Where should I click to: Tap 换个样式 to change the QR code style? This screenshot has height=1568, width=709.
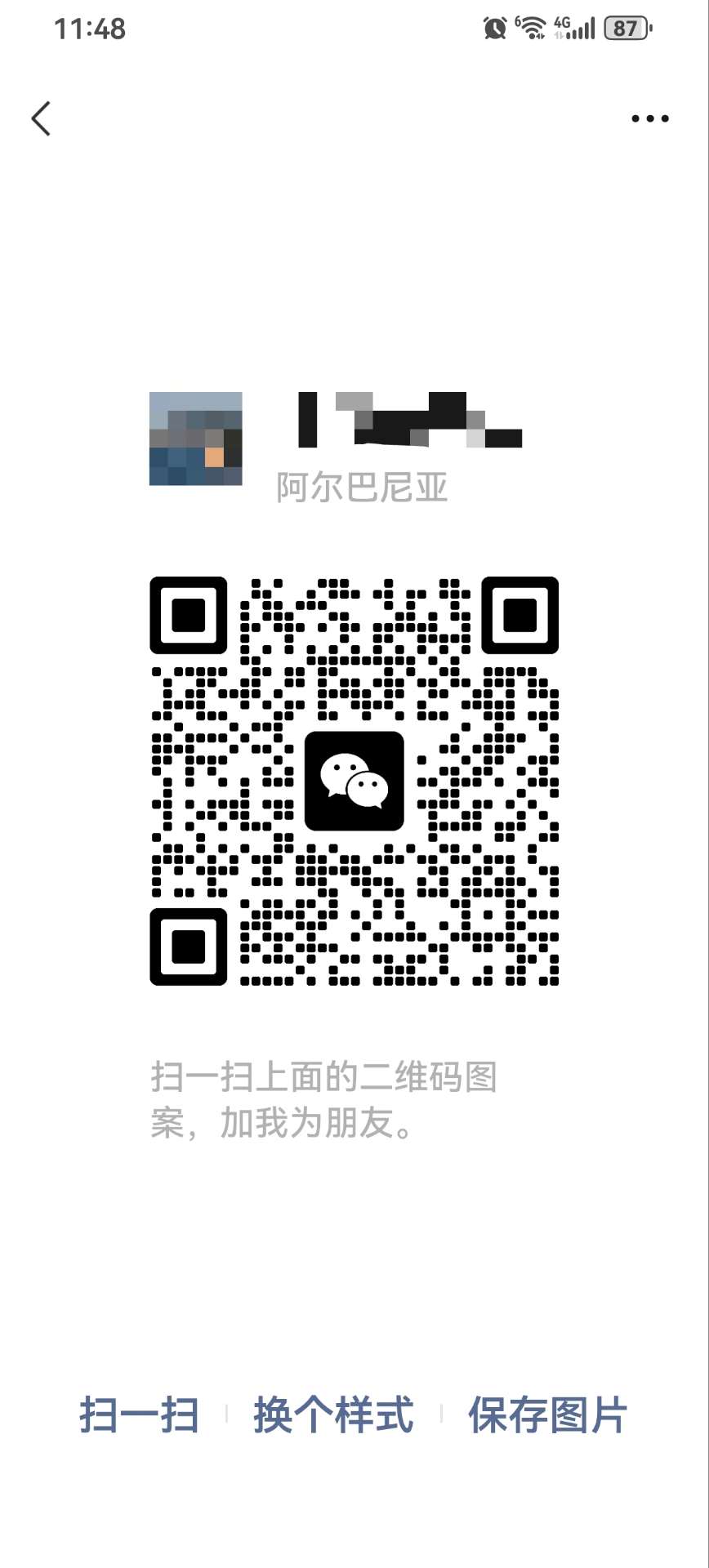click(x=333, y=1415)
